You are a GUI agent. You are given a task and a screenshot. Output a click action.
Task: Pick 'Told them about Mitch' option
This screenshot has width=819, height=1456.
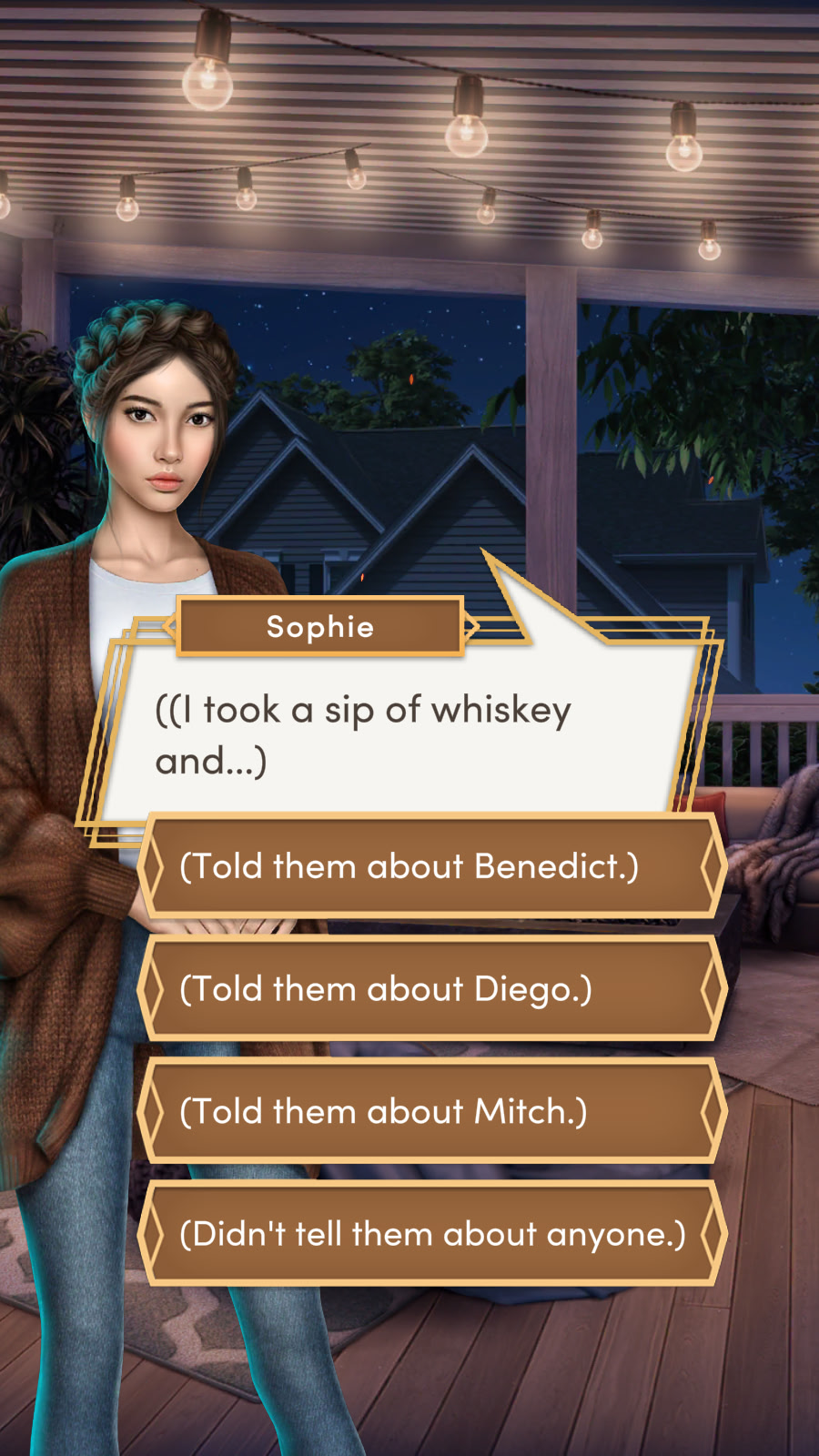431,1111
